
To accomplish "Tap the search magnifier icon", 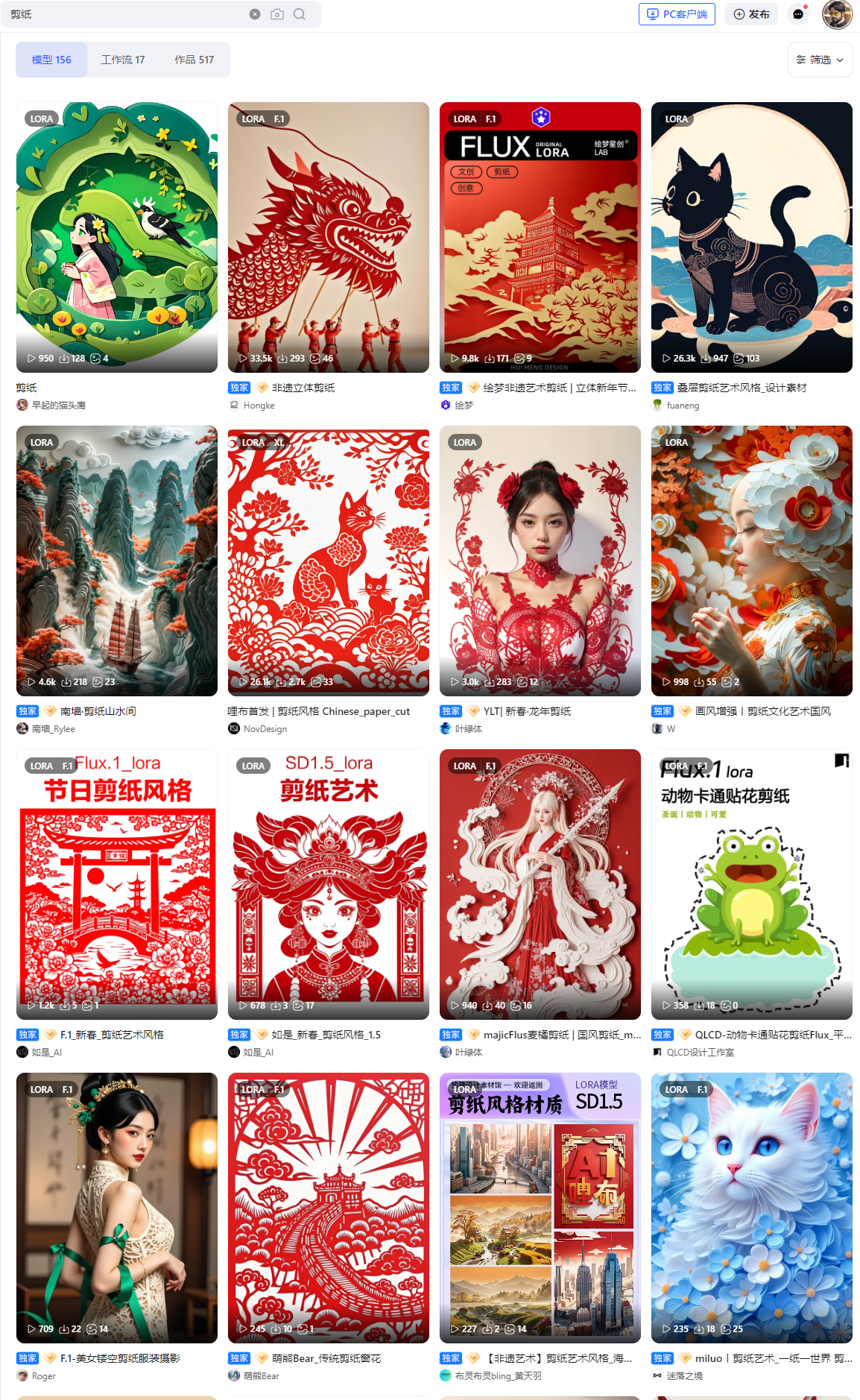I will tap(300, 14).
